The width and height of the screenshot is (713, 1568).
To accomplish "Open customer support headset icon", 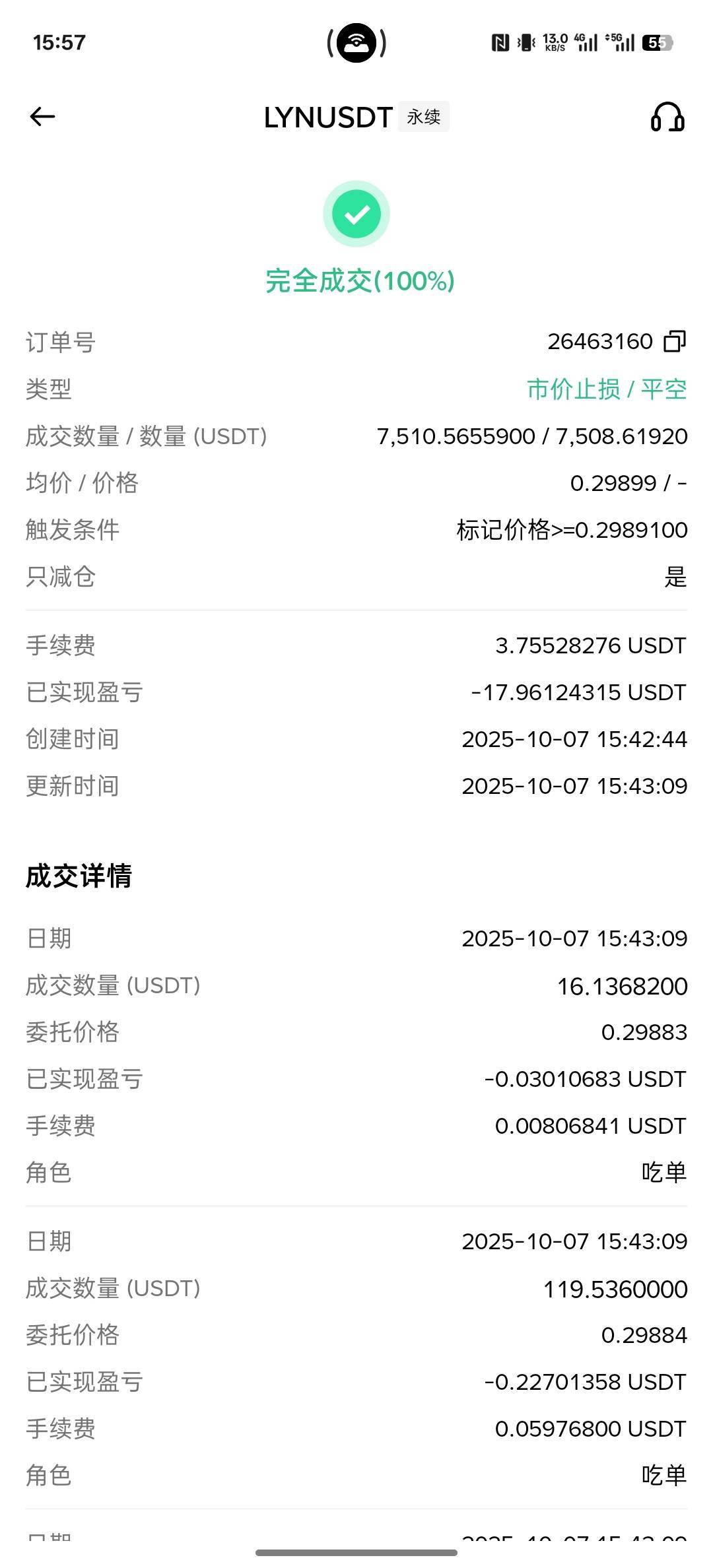I will coord(667,117).
